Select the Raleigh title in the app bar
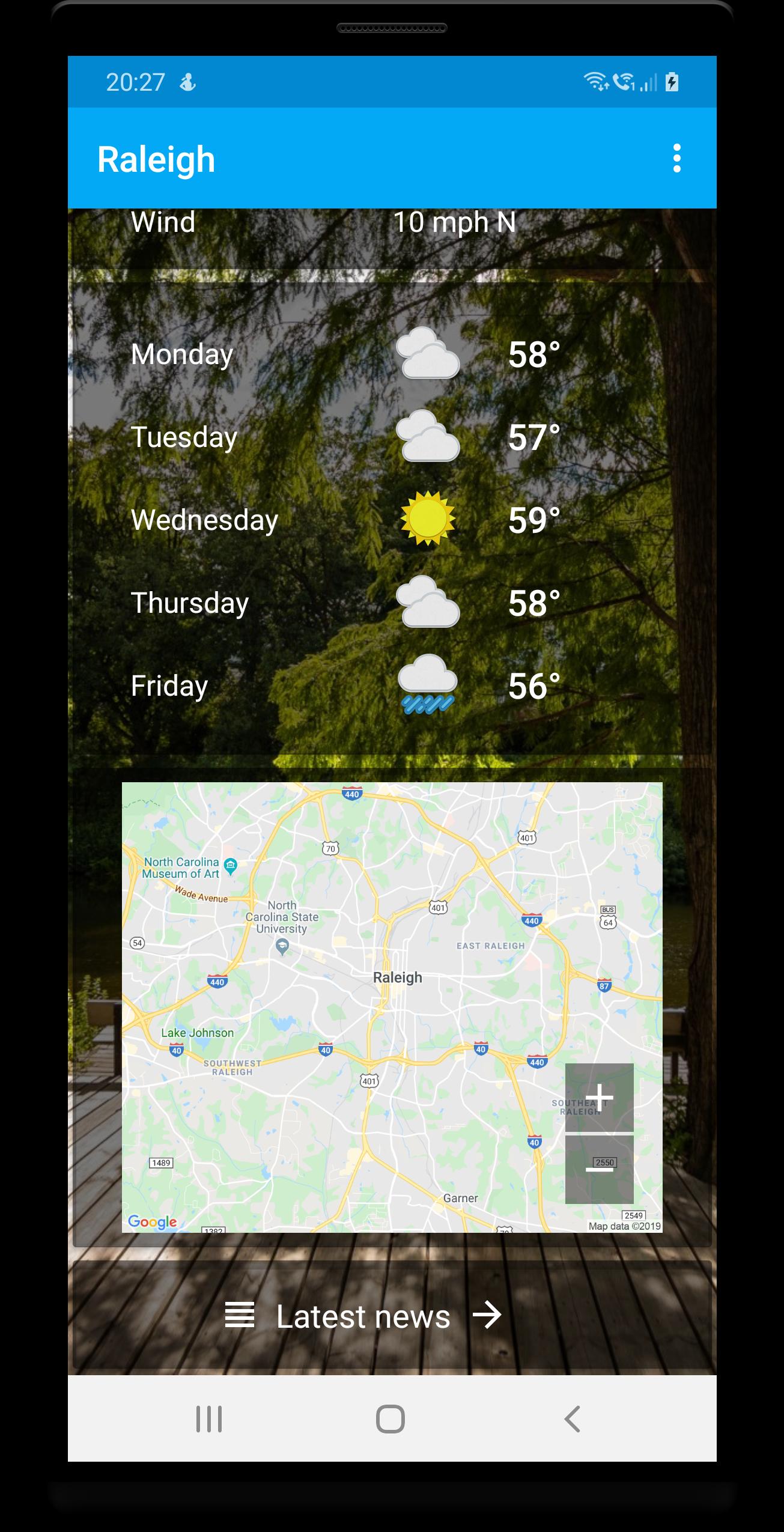This screenshot has width=784, height=1532. point(157,159)
